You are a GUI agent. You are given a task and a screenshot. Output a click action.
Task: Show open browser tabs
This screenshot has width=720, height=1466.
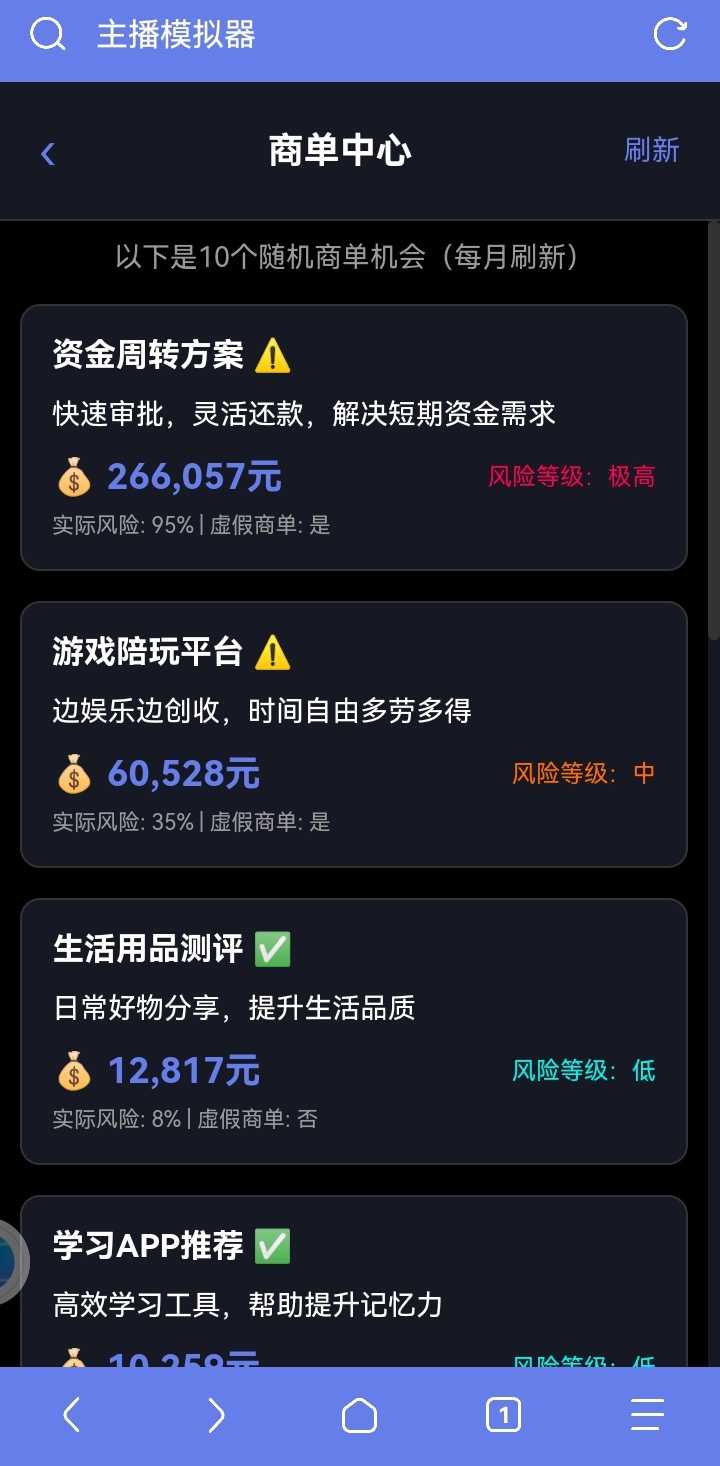coord(503,1415)
